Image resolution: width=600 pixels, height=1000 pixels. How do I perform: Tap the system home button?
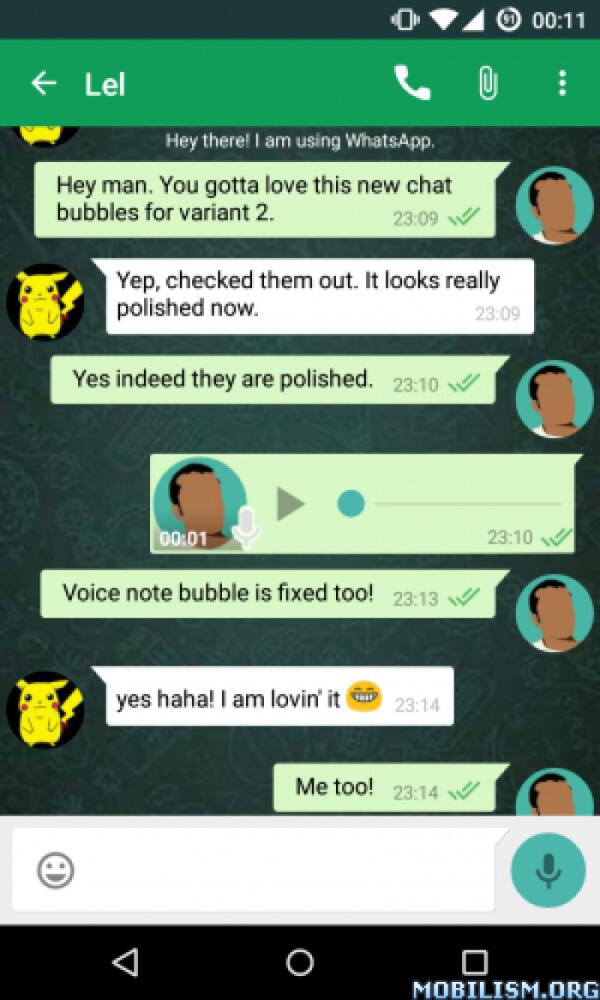coord(300,962)
